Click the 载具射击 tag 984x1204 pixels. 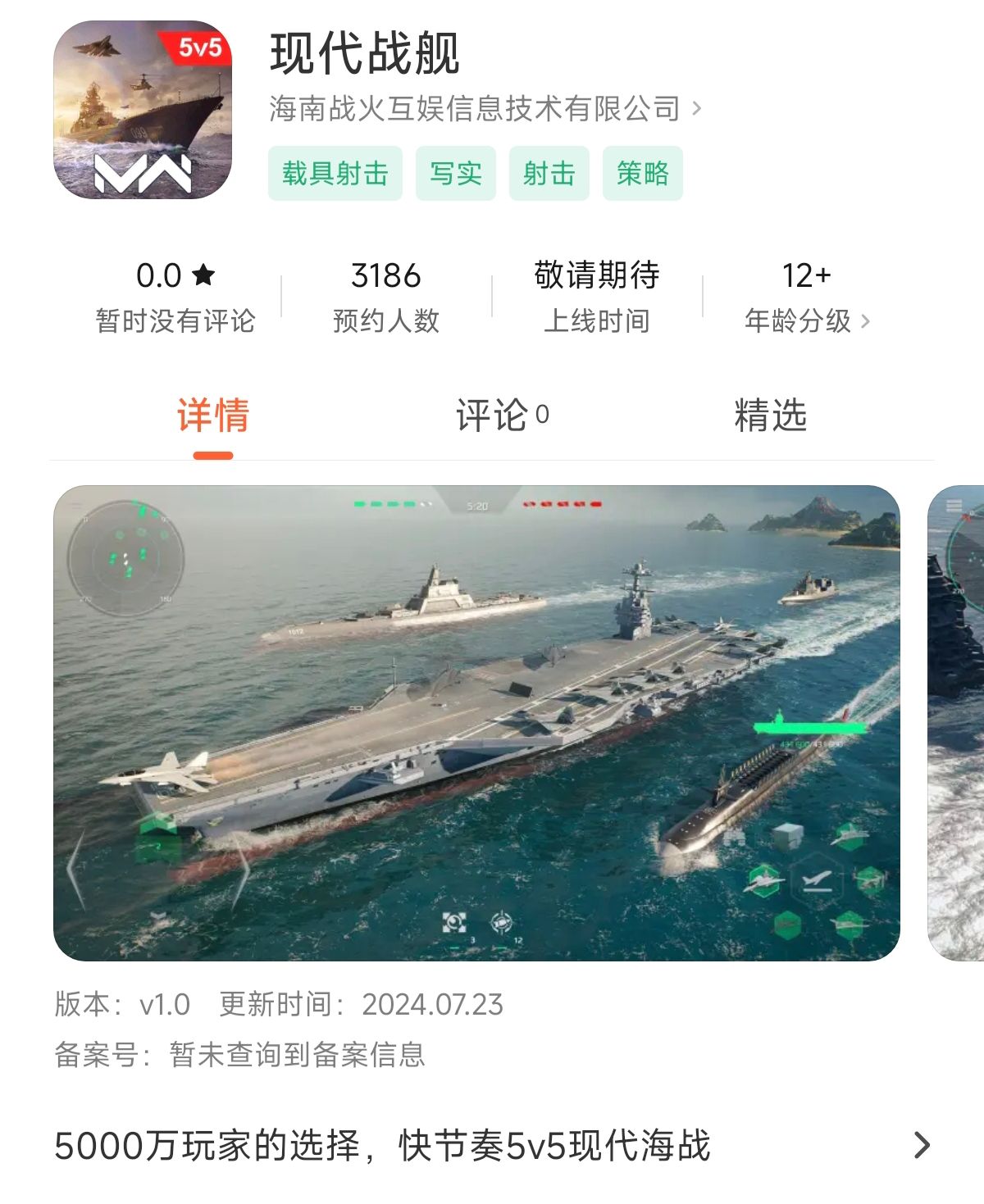click(335, 173)
